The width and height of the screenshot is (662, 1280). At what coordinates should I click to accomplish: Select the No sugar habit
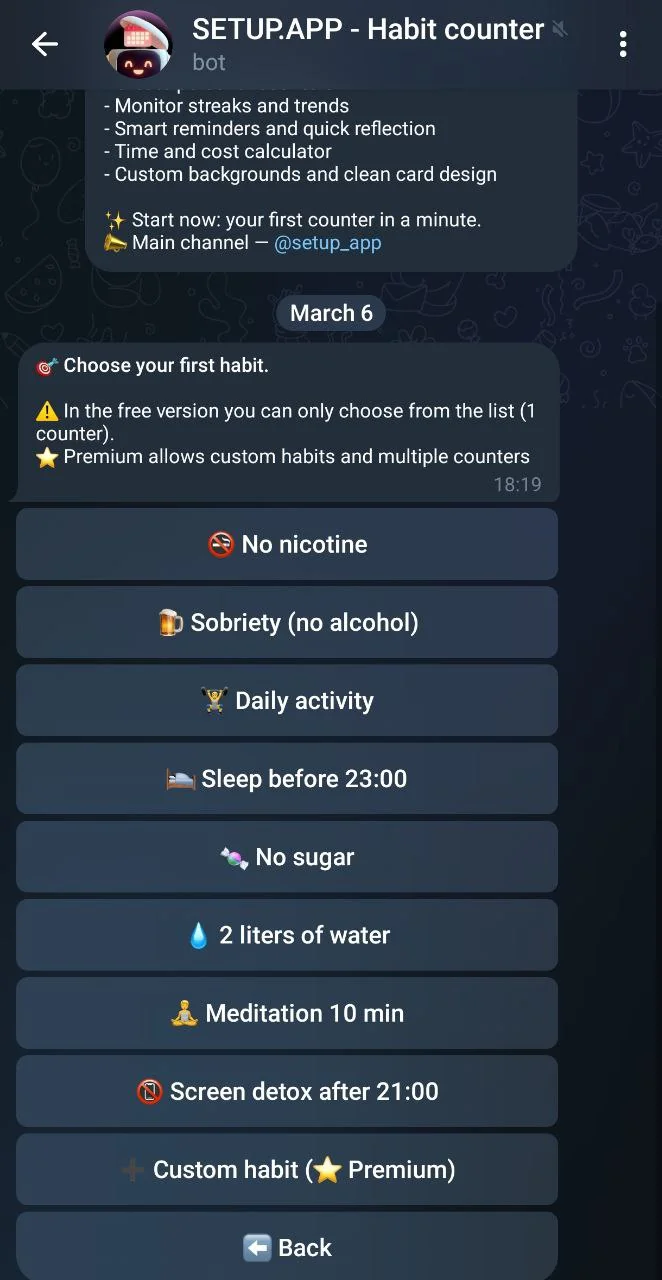click(x=287, y=856)
